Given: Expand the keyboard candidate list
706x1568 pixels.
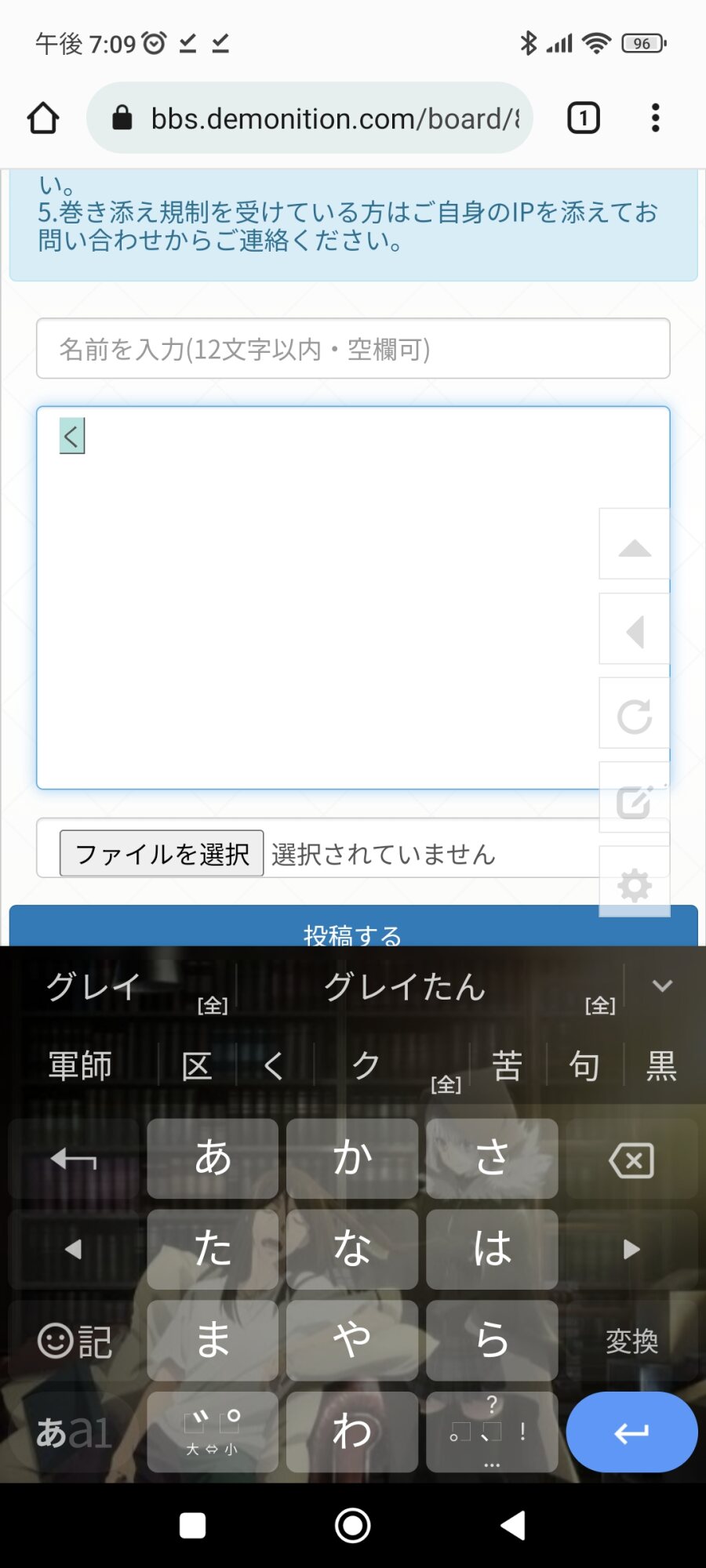Looking at the screenshot, I should [x=662, y=986].
